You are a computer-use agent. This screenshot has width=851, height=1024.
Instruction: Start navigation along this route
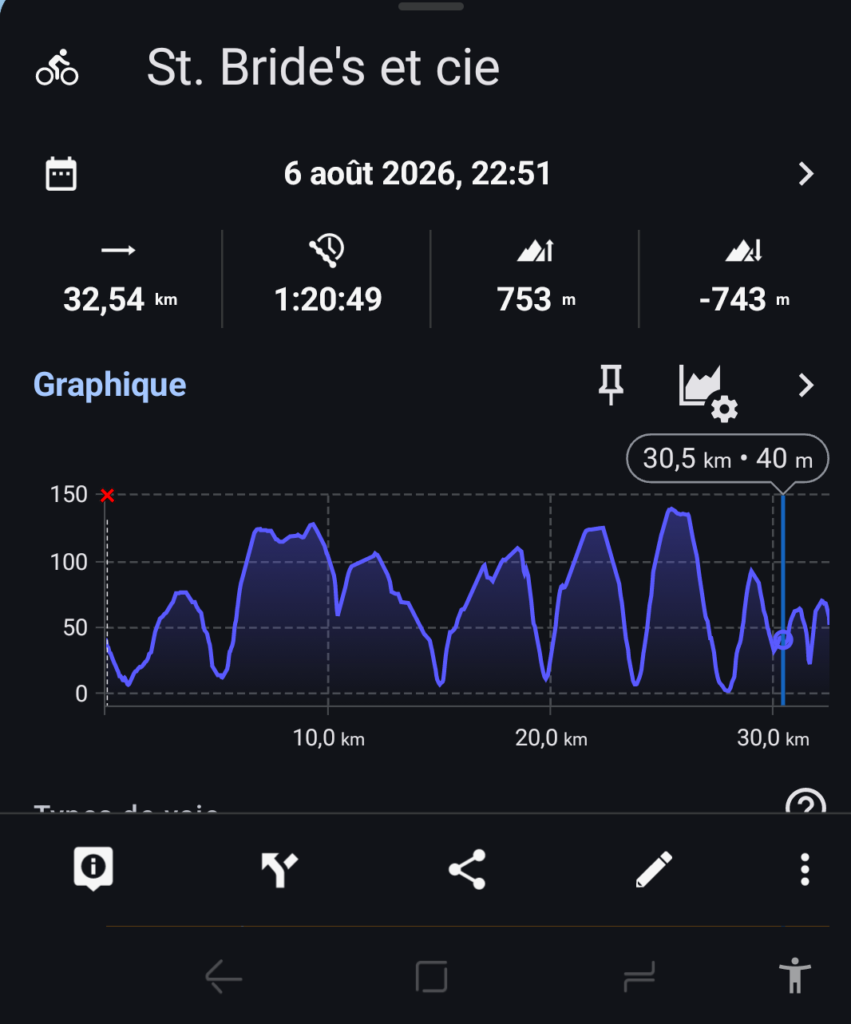pyautogui.click(x=279, y=869)
